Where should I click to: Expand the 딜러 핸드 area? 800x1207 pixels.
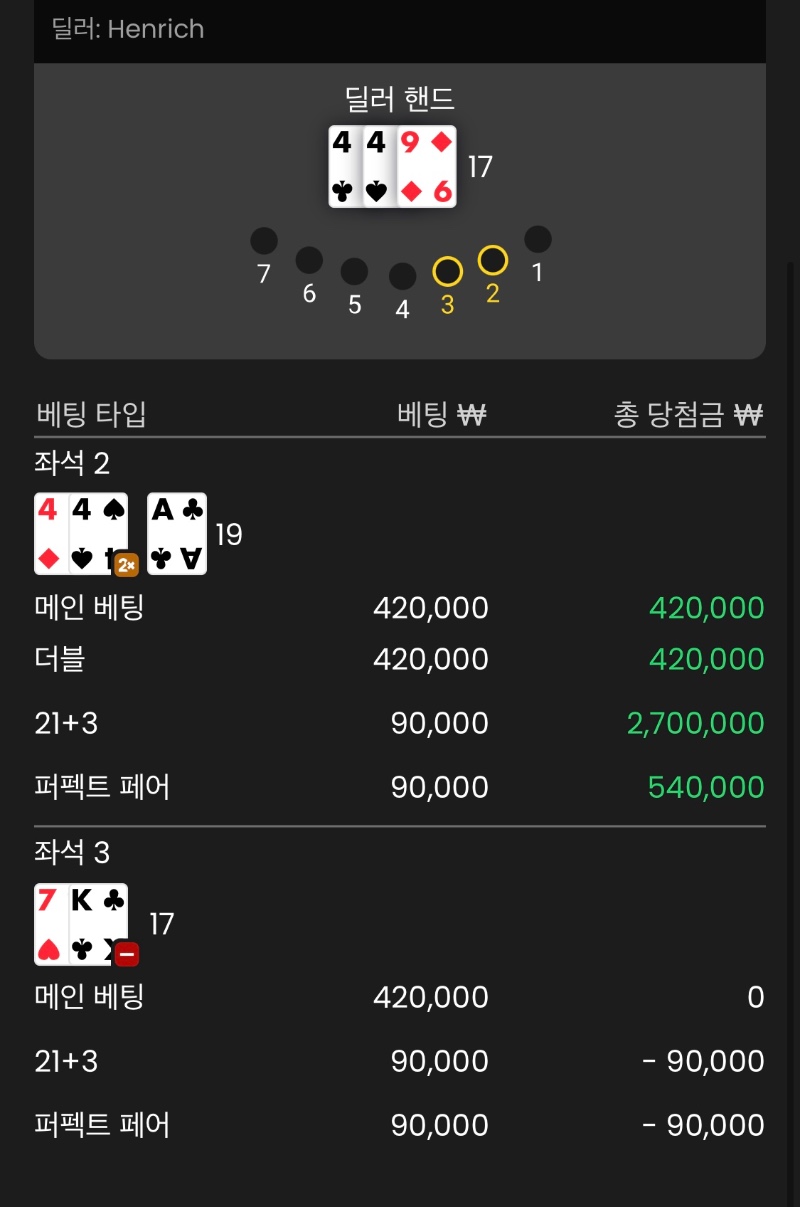pos(399,98)
